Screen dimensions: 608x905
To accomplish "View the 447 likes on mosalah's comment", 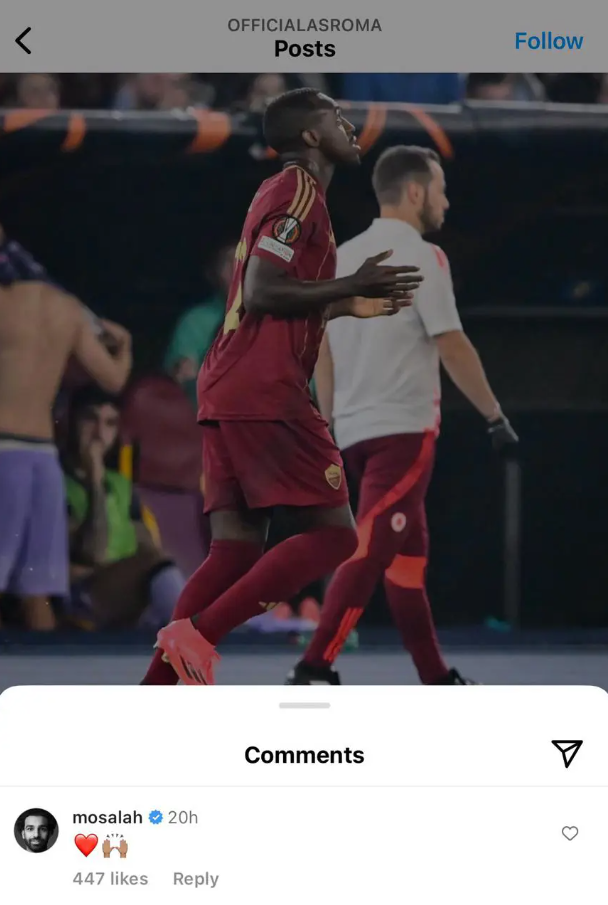I will click(110, 878).
